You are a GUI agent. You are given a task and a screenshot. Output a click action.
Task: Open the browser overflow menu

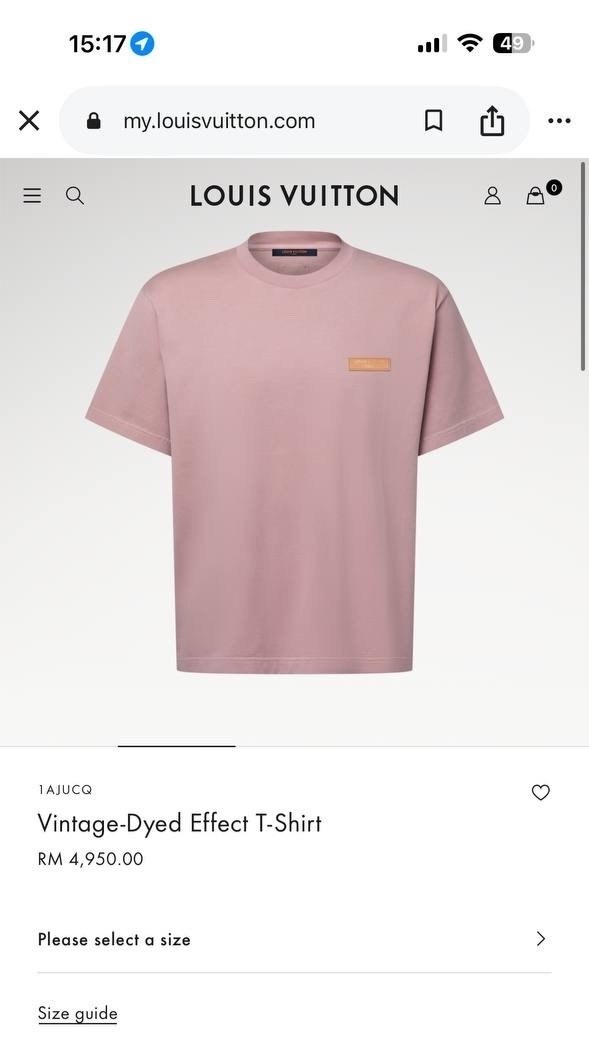pos(559,121)
